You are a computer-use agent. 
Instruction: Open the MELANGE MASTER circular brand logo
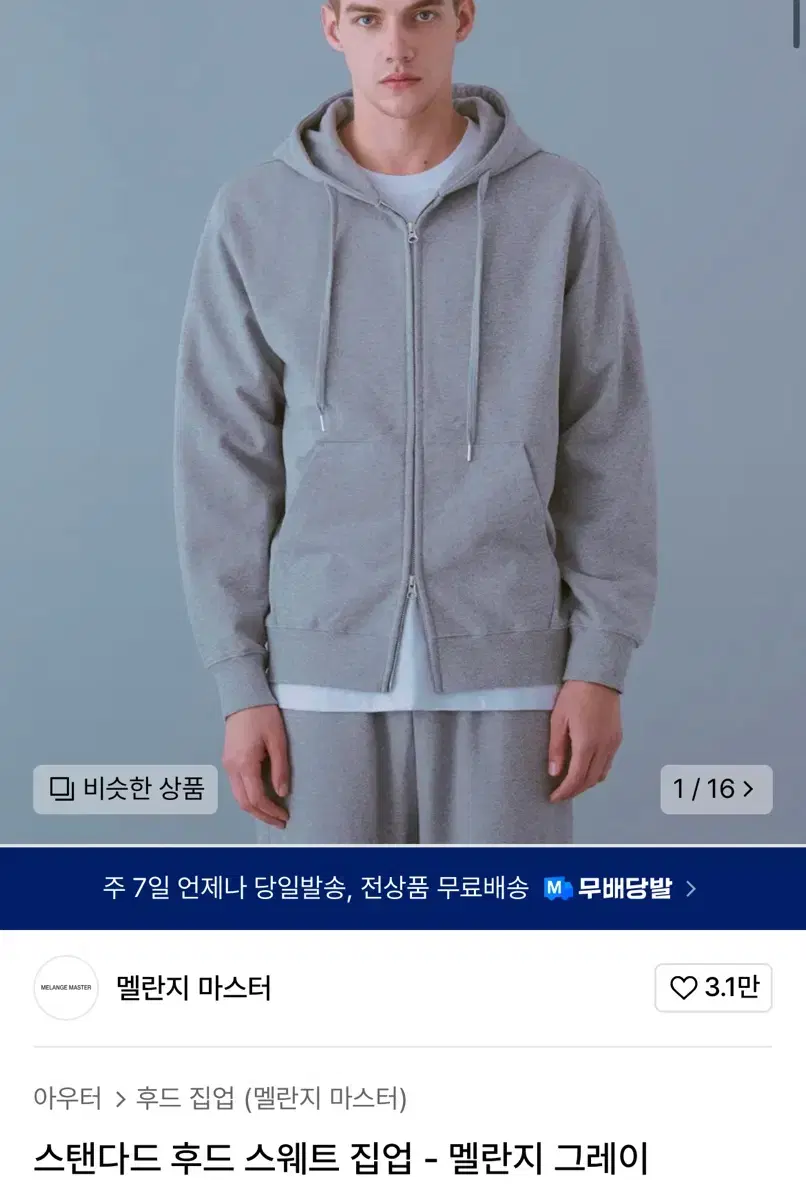tap(66, 989)
